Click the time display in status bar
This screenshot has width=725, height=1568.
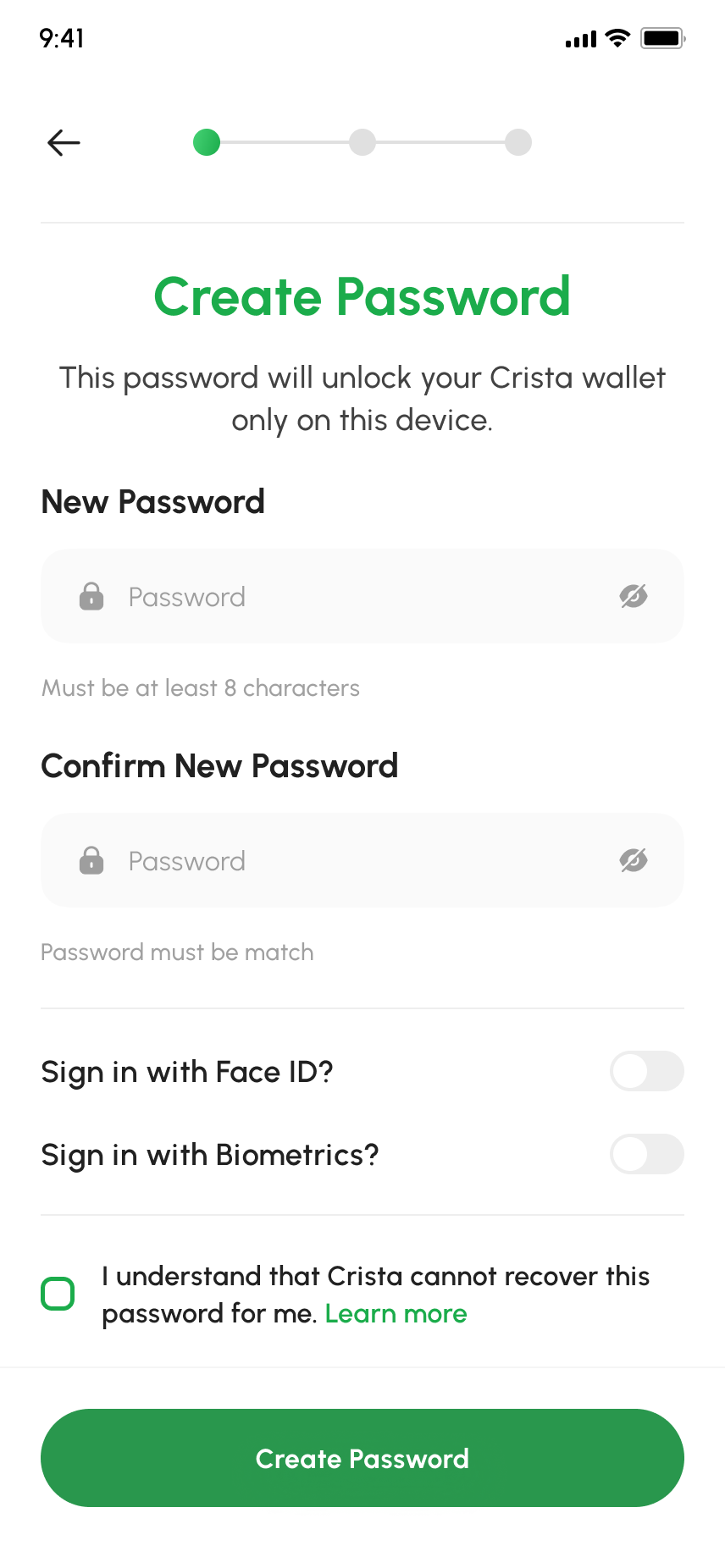point(61,38)
